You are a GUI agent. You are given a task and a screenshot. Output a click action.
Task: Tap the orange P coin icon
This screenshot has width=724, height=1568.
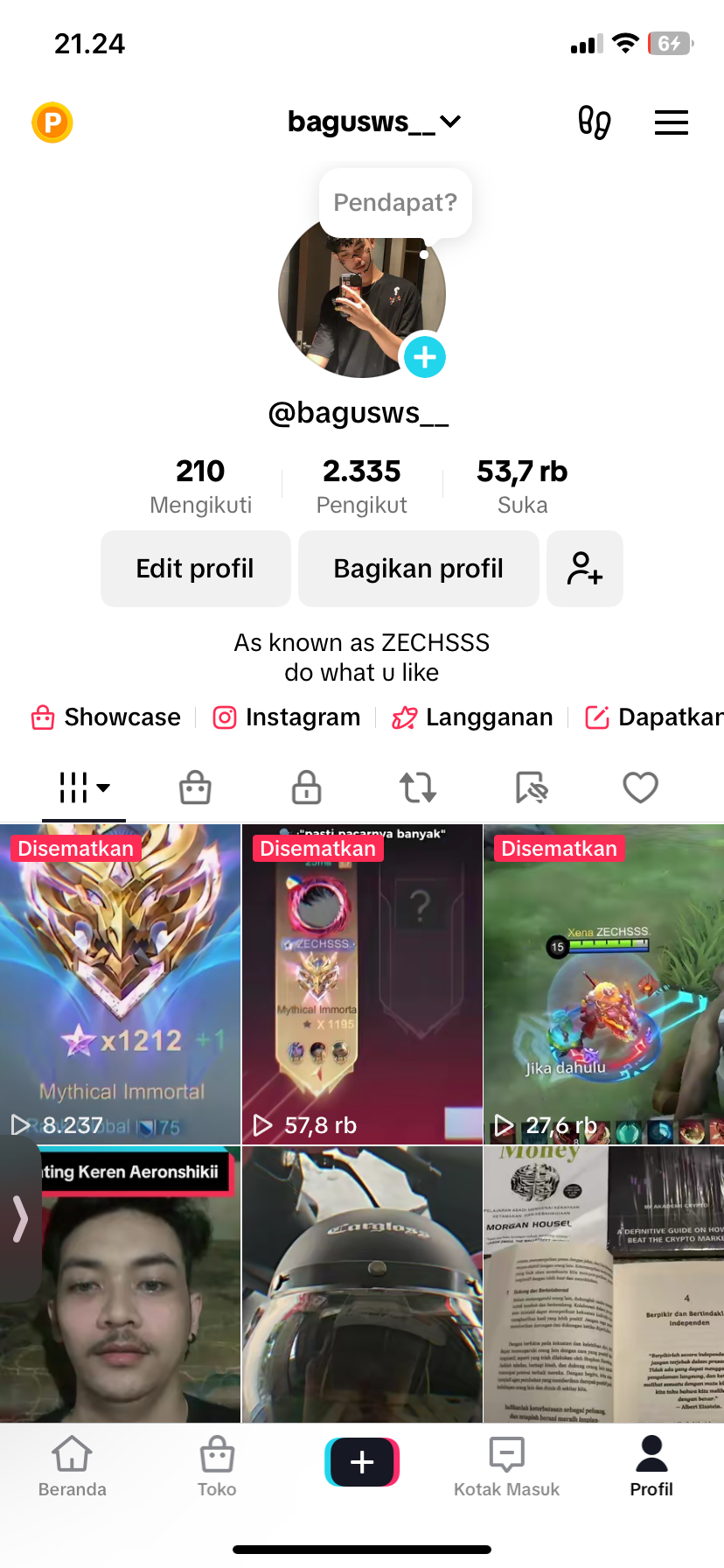click(x=52, y=122)
